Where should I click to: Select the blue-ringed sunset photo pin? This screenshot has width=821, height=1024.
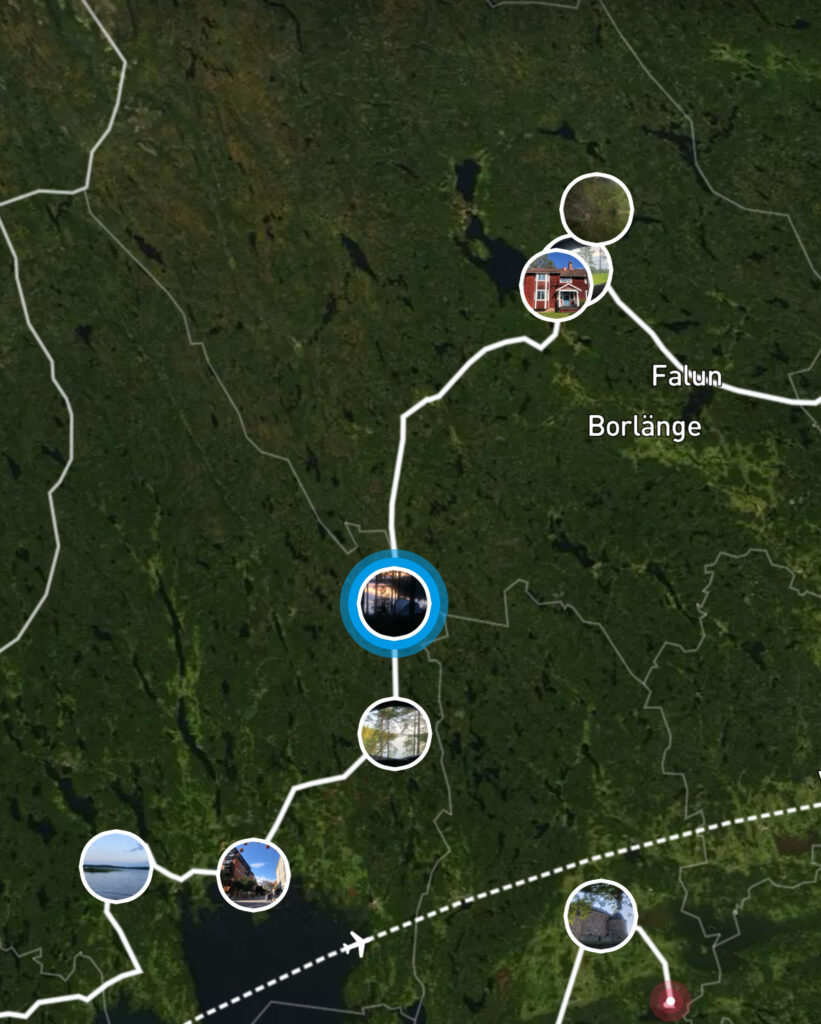coord(394,603)
